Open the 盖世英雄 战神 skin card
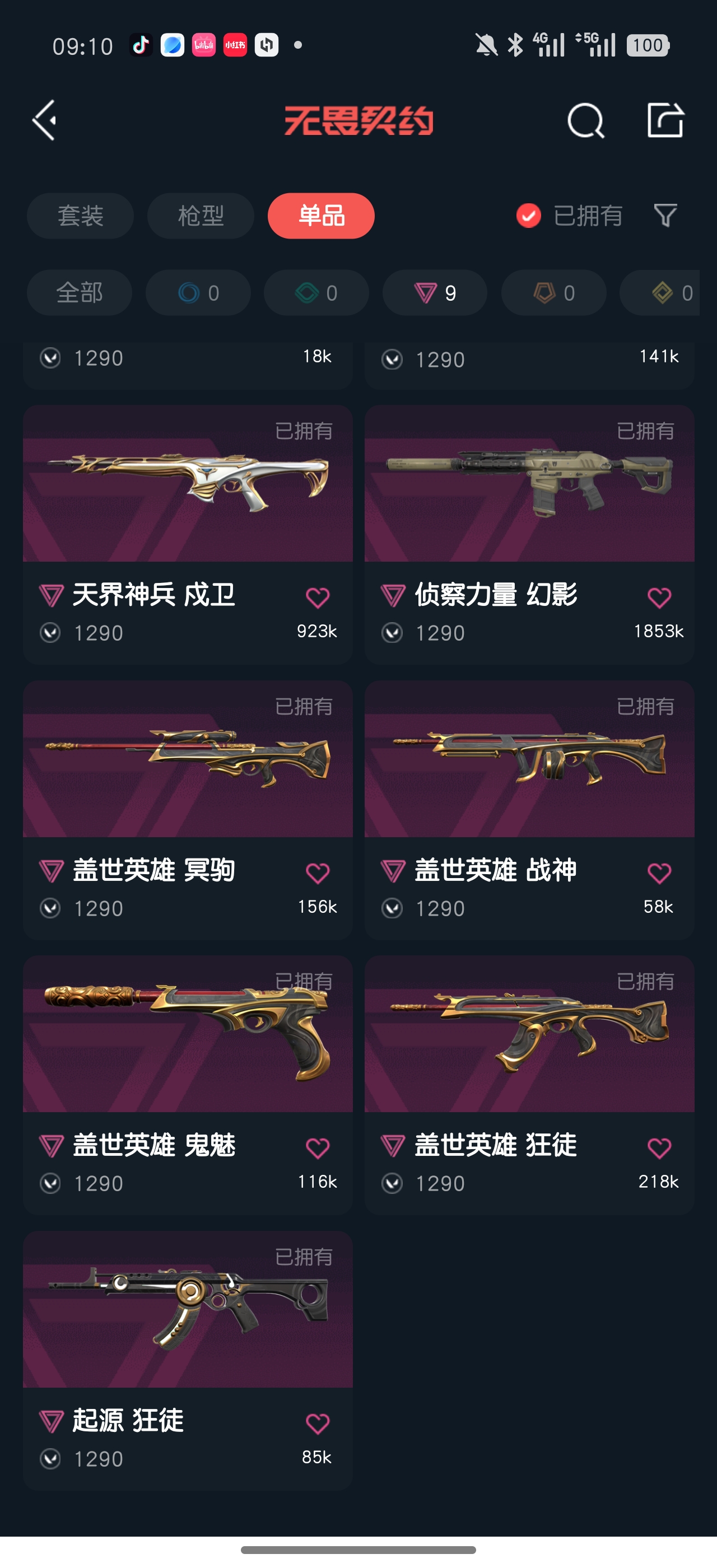 pos(529,773)
